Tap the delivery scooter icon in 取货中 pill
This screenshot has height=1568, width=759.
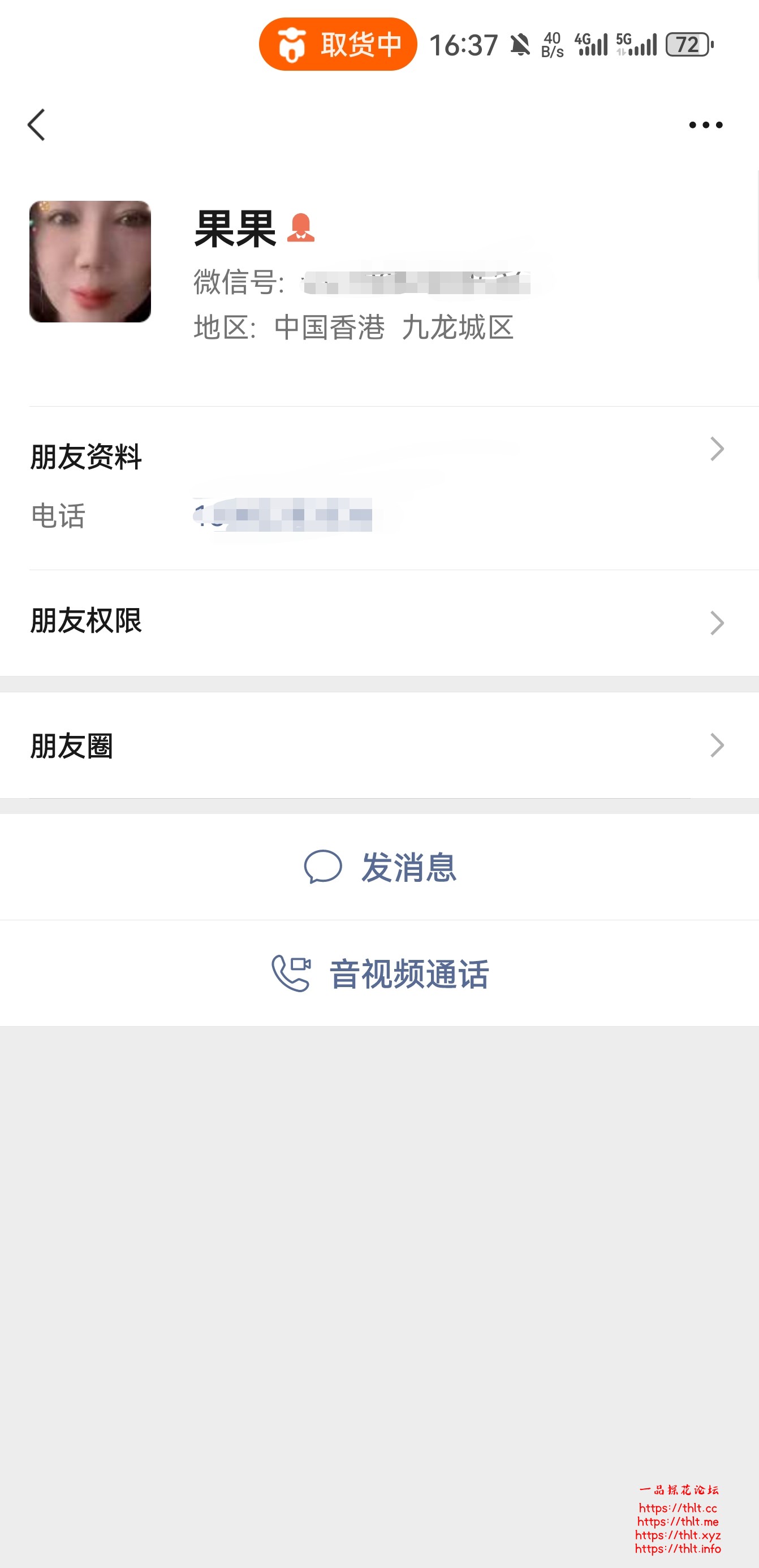(x=292, y=43)
